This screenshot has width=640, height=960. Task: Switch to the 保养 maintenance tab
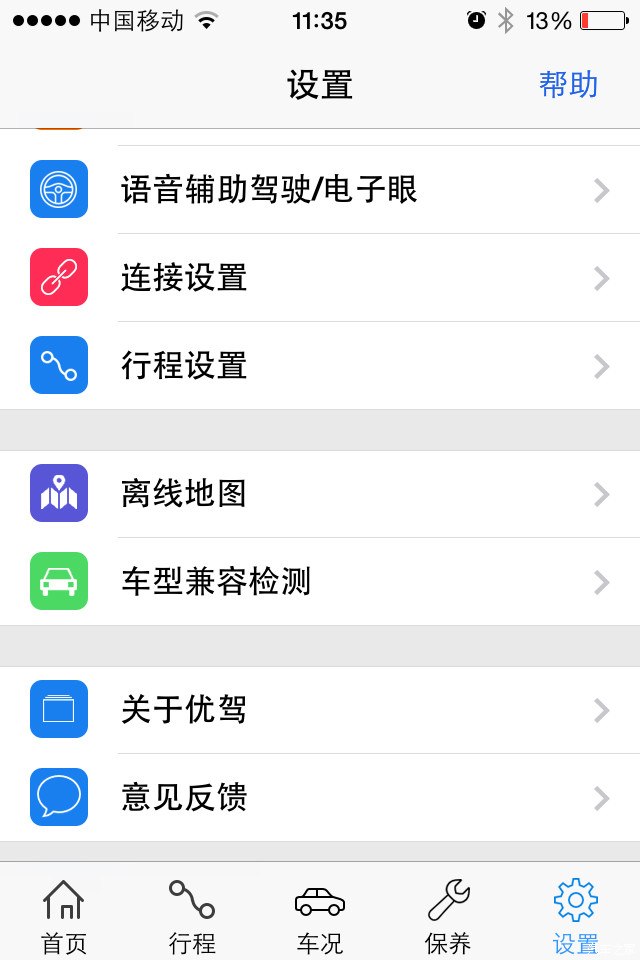[x=448, y=914]
